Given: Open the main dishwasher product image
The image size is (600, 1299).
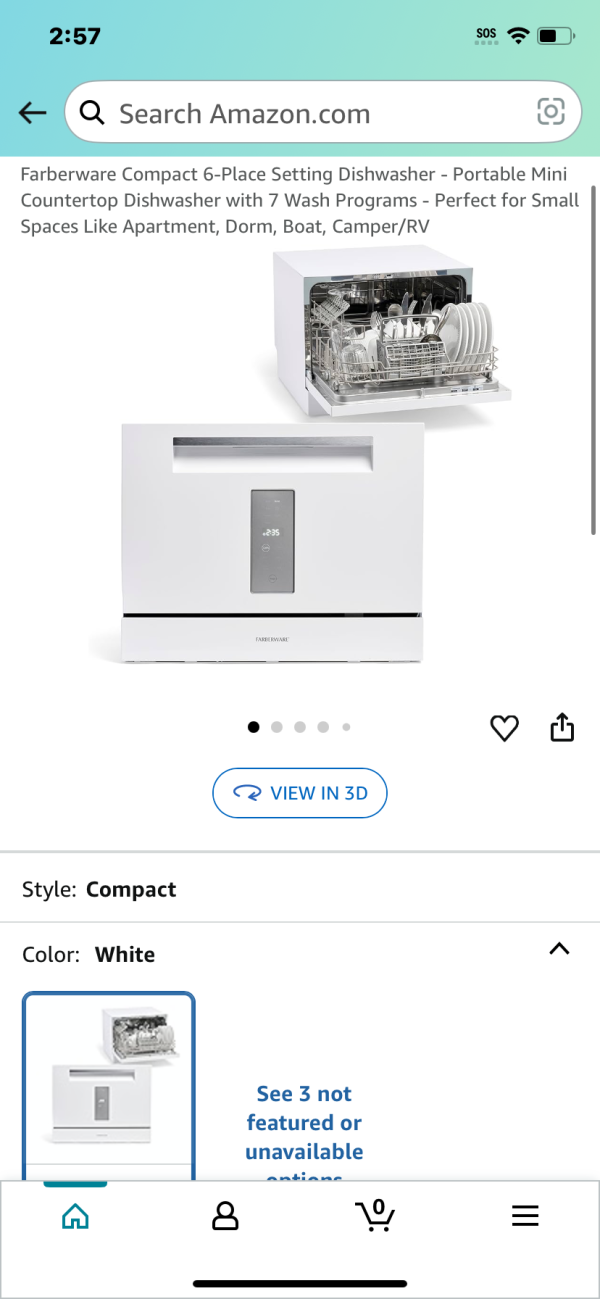Looking at the screenshot, I should tap(300, 460).
